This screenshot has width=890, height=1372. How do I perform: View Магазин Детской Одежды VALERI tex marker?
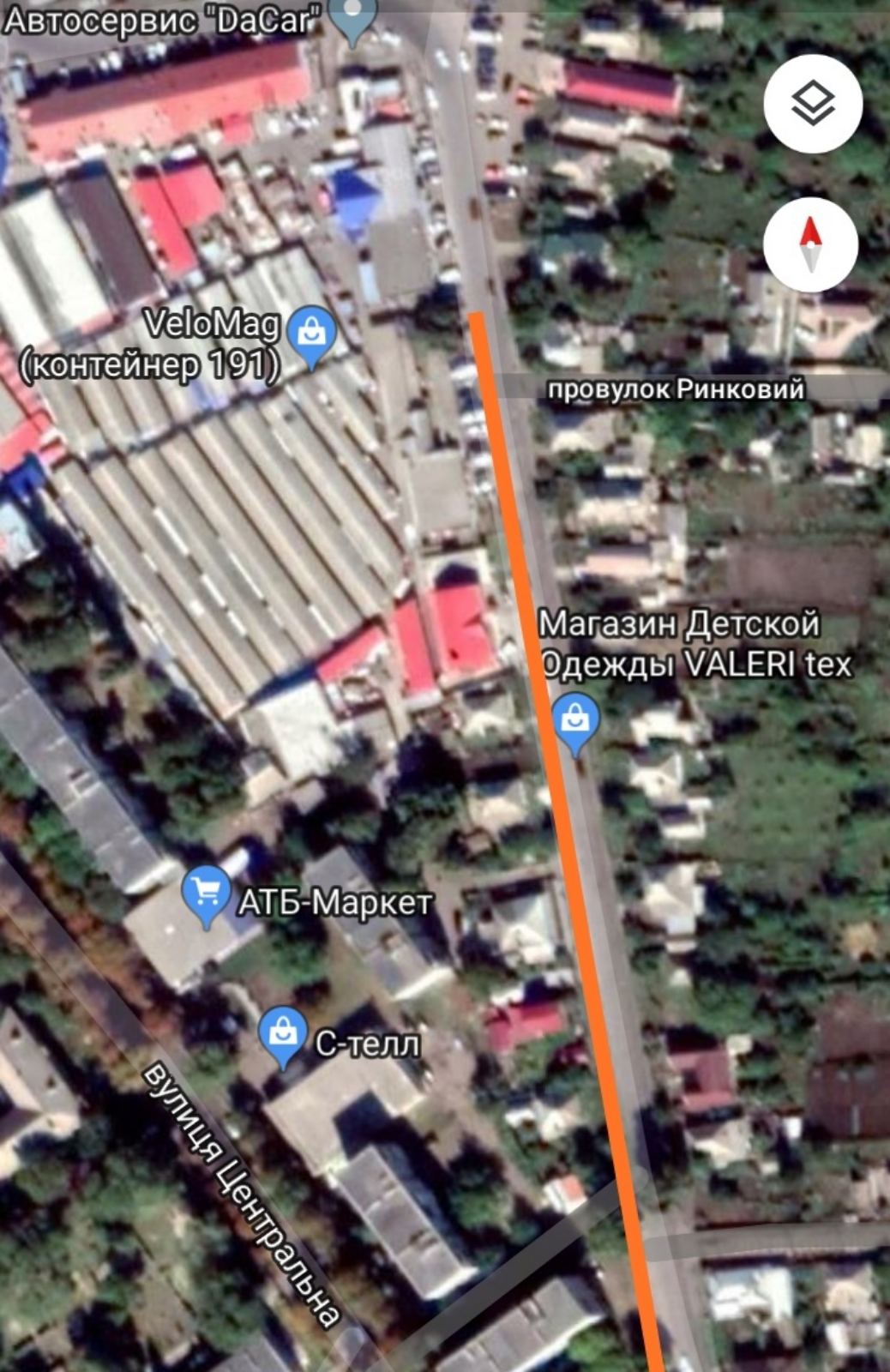(578, 723)
